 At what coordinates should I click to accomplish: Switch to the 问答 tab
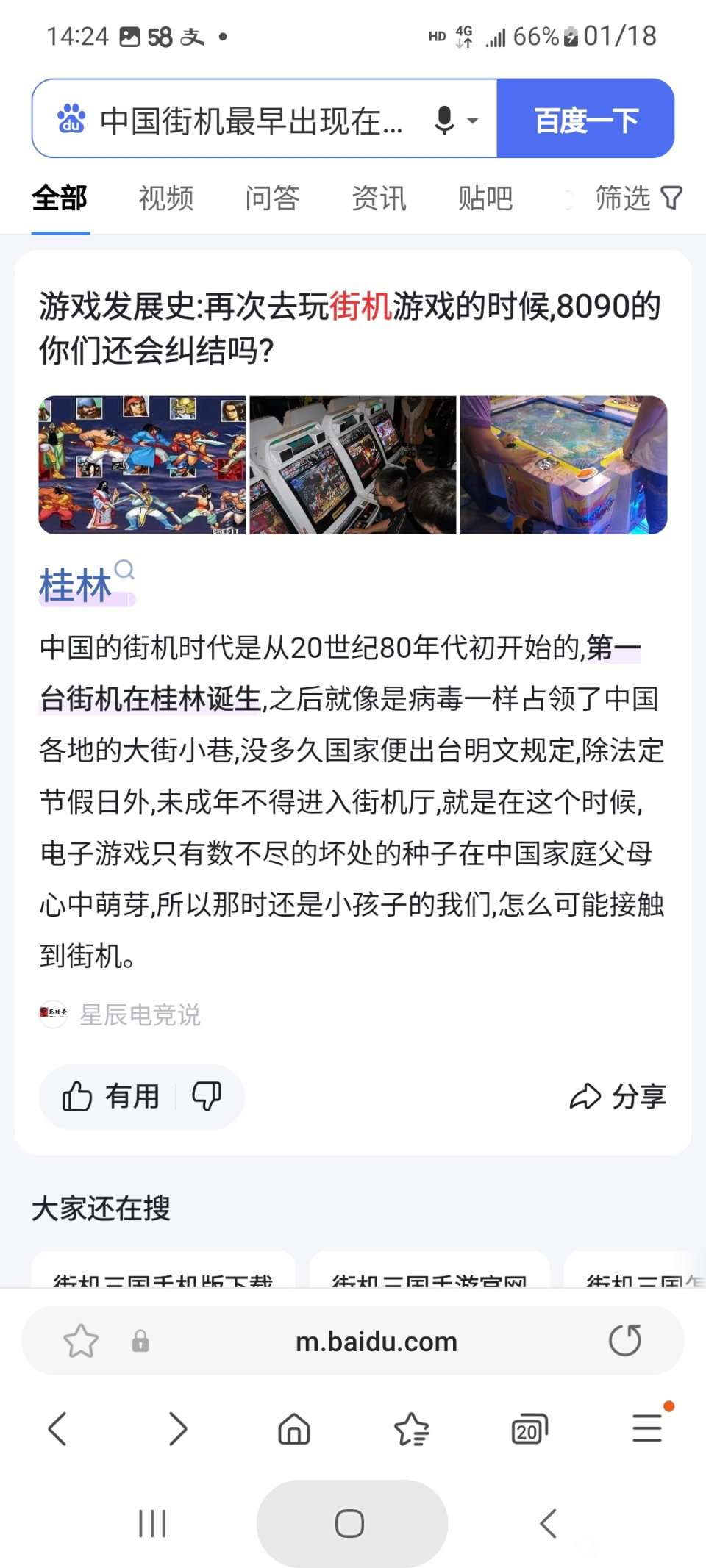(272, 198)
